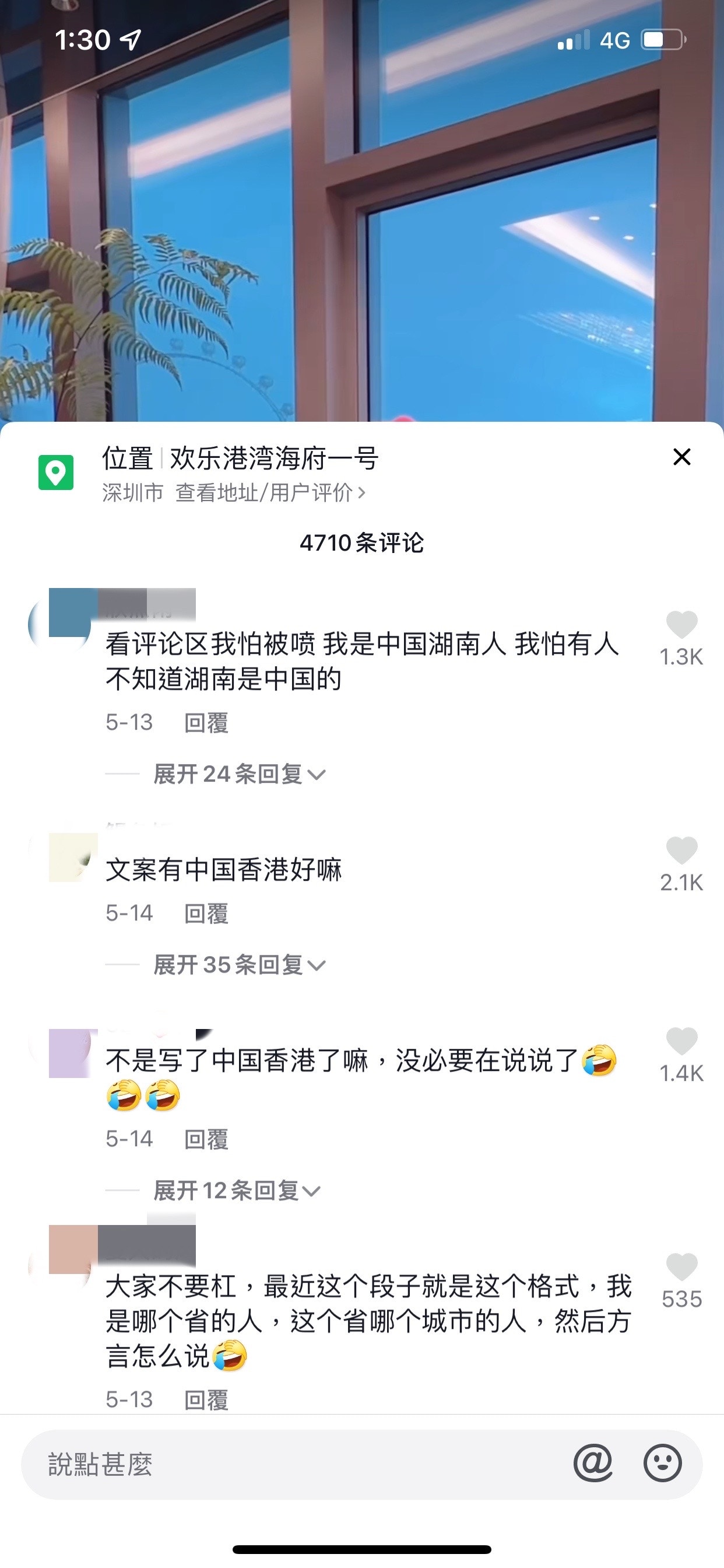Viewport: 724px width, 1568px height.
Task: Like the comment 文案有中国香港好嘛
Action: point(681,851)
